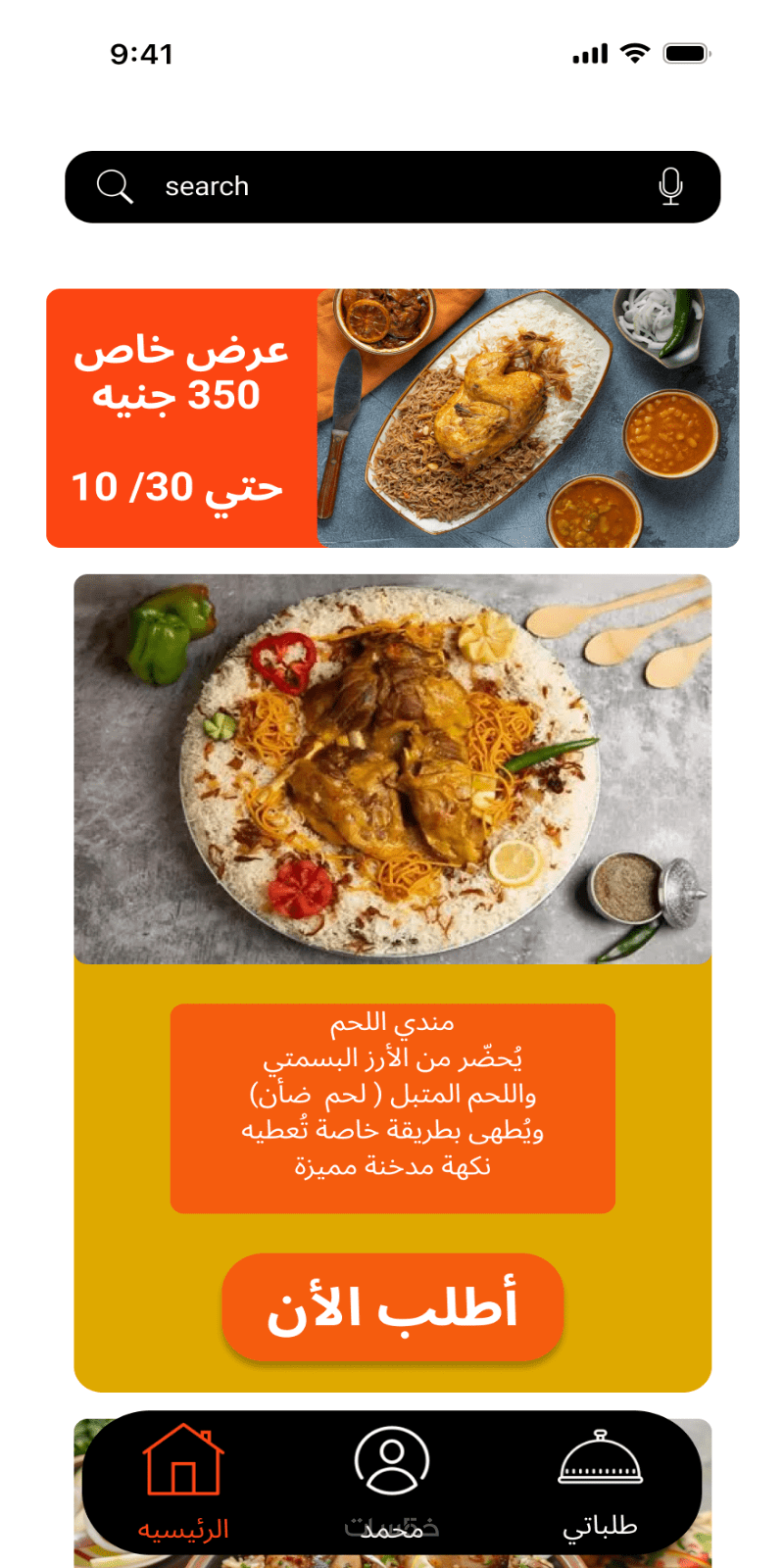784x1568 pixels.
Task: Switch to the الرئيسيه home tab
Action: point(183,1482)
